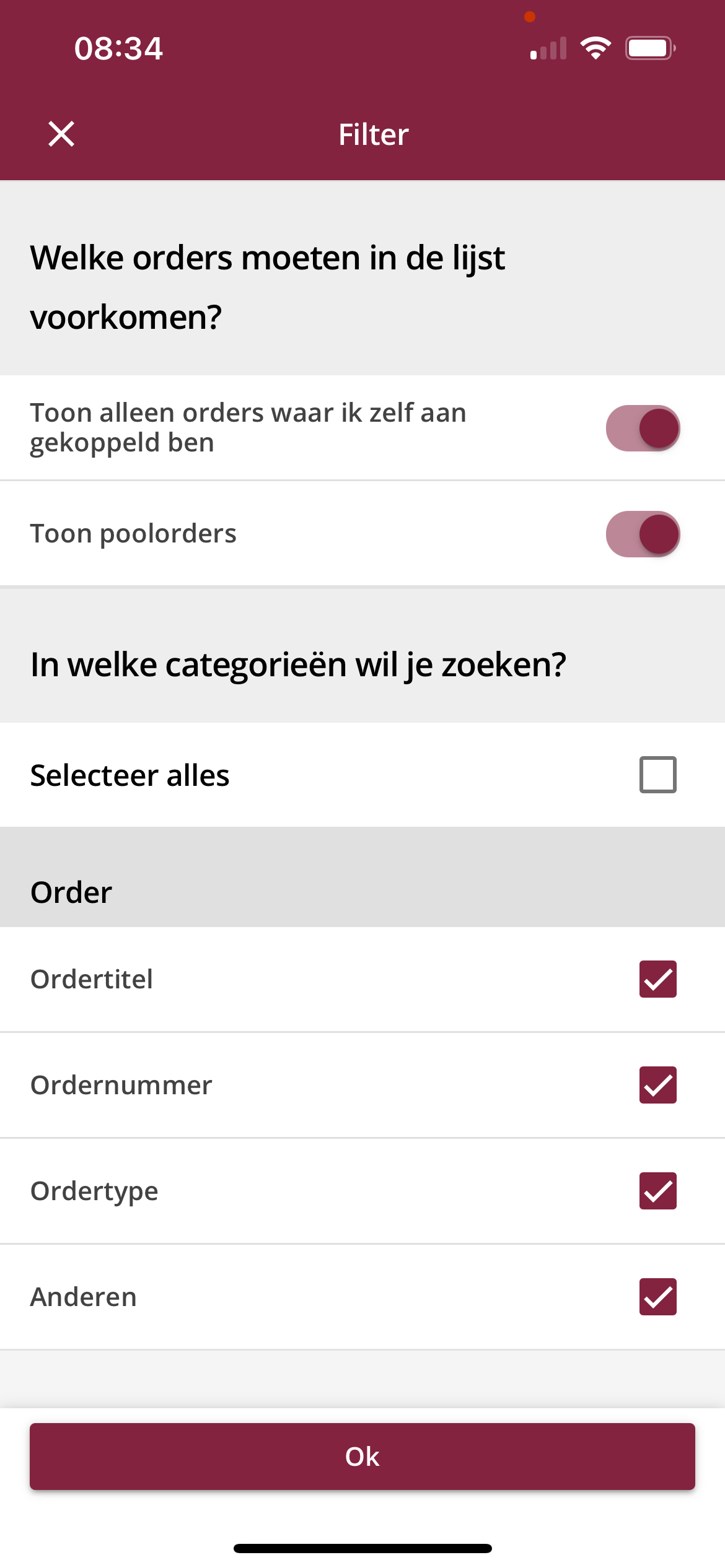Uncheck the Anderen checkbox
Screen dimensions: 725x1568
point(657,1297)
